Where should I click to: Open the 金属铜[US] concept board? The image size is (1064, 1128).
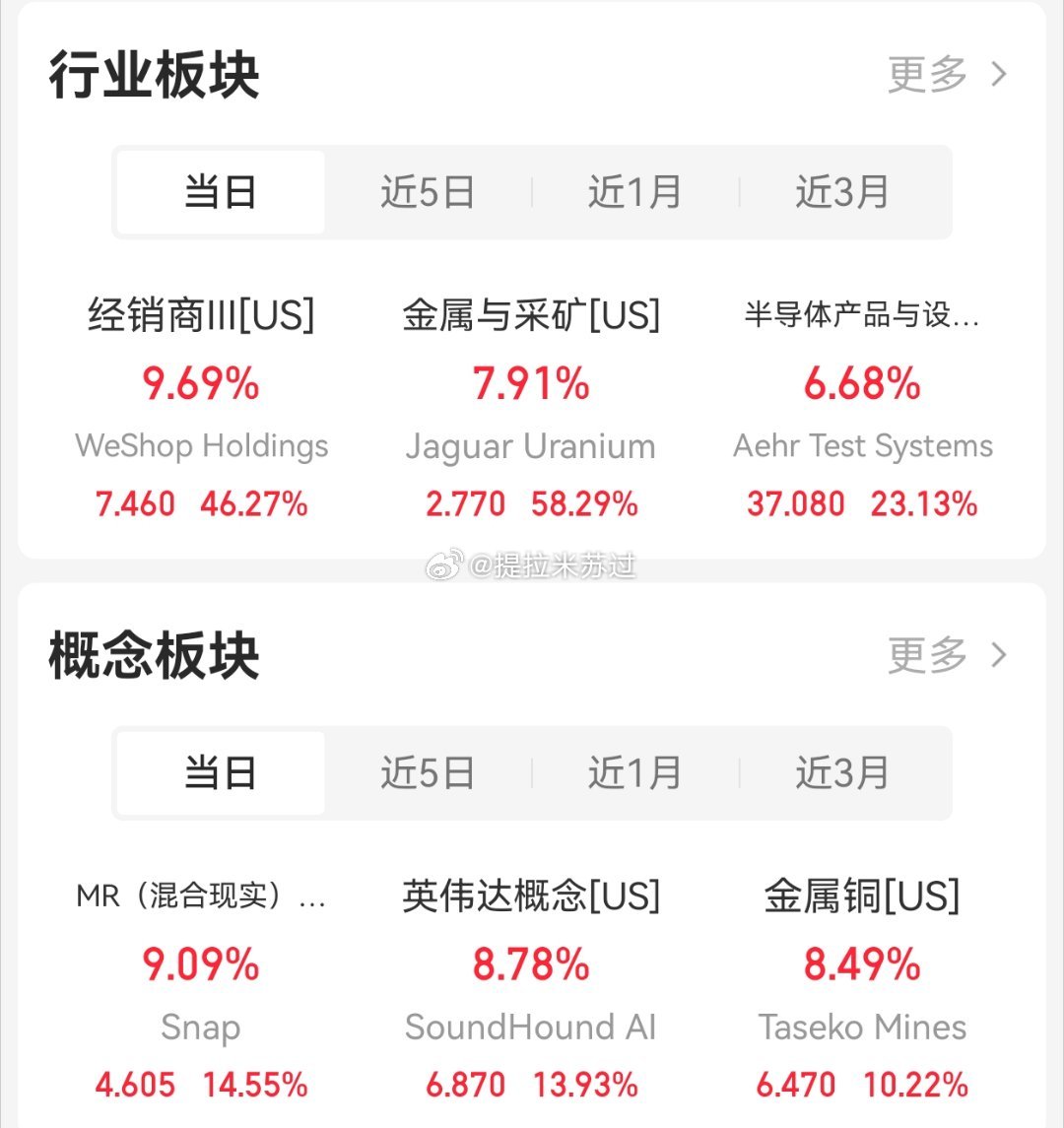pyautogui.click(x=863, y=896)
